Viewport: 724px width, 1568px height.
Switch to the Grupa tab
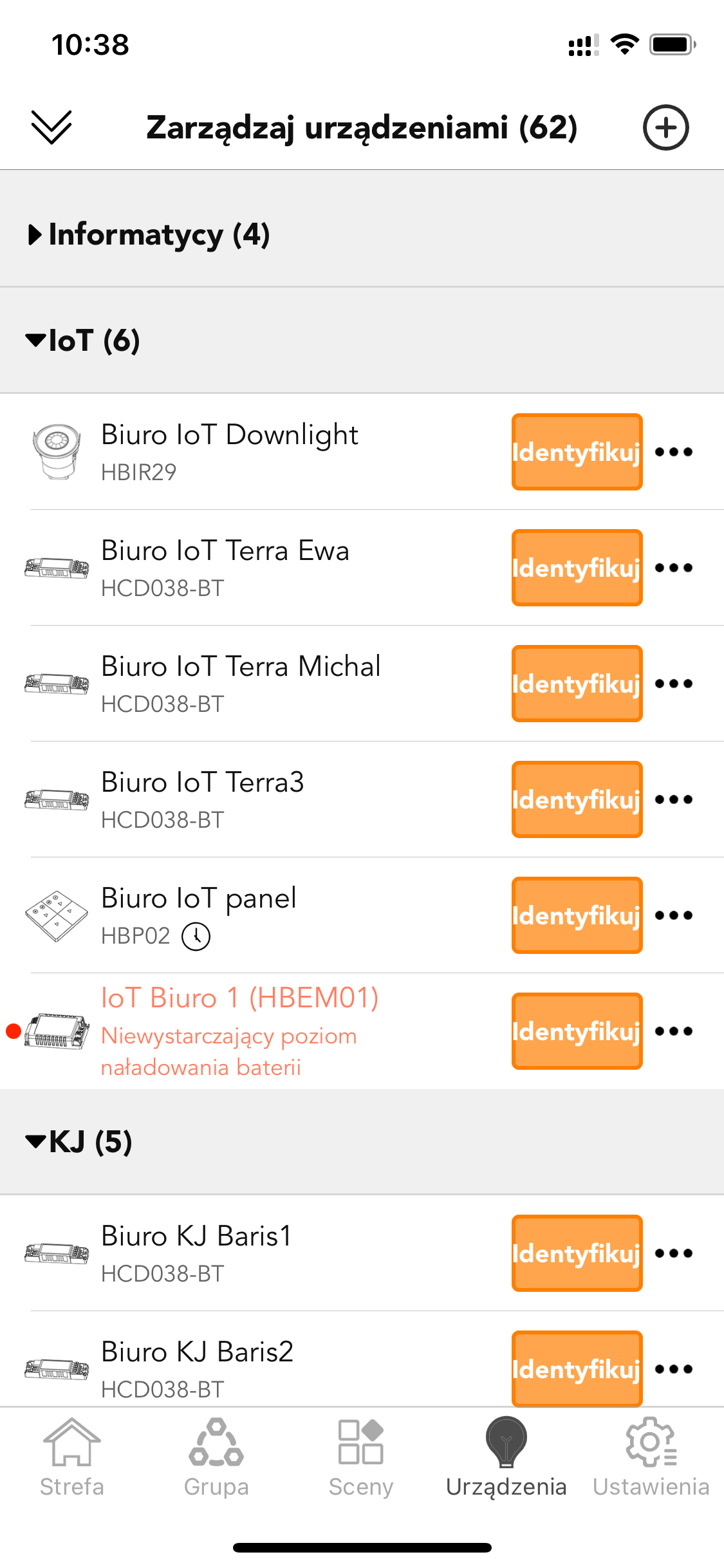click(216, 1458)
